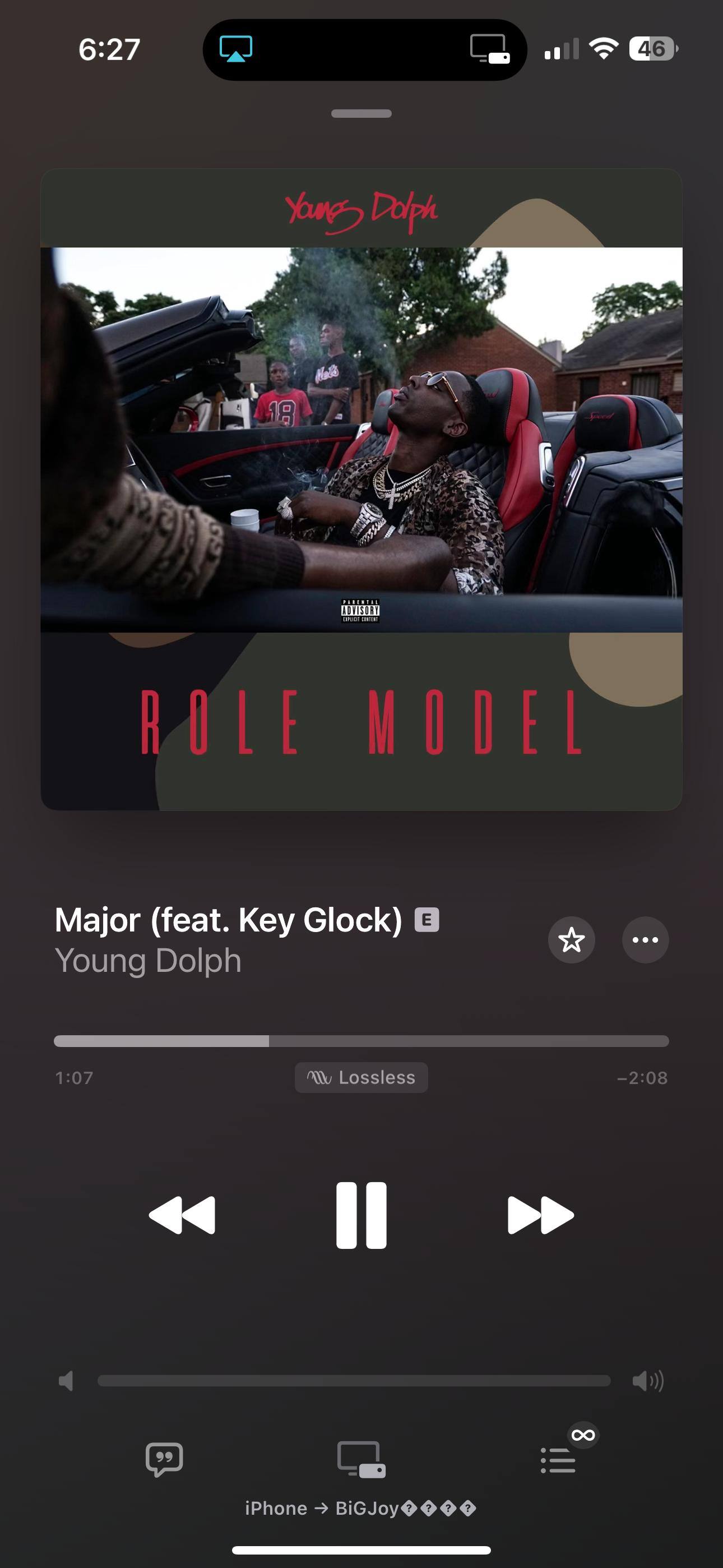Open the Up Next queue
This screenshot has width=723, height=1568.
tap(558, 1460)
